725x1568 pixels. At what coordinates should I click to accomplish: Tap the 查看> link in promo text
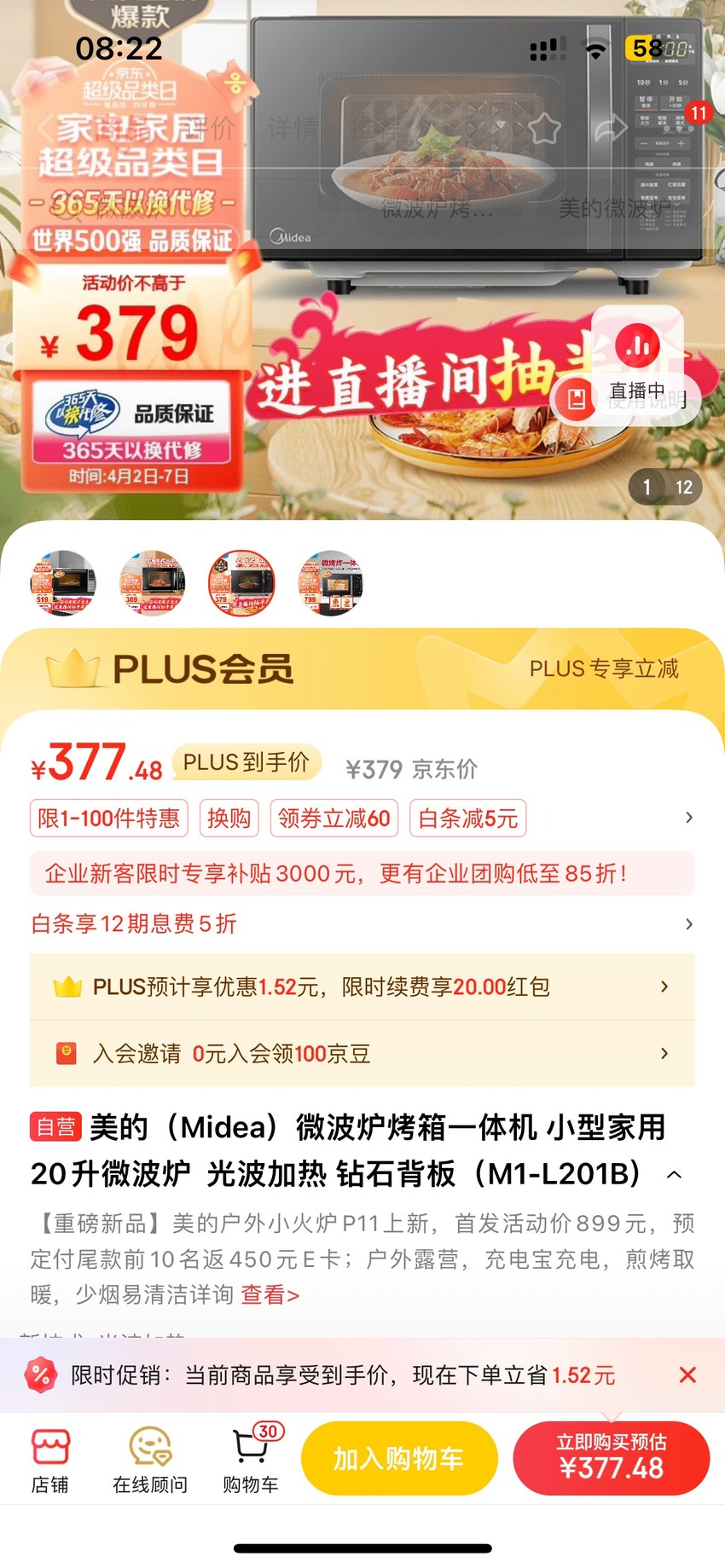pos(270,1295)
